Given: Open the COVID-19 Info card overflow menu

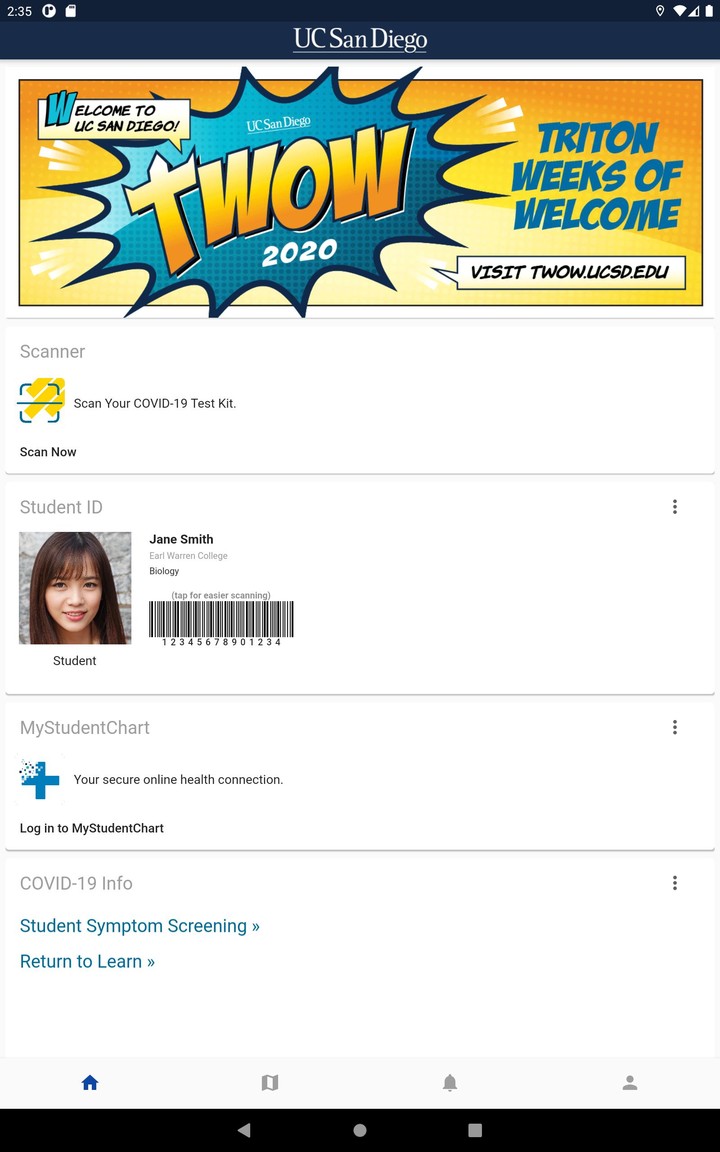Looking at the screenshot, I should (x=675, y=883).
